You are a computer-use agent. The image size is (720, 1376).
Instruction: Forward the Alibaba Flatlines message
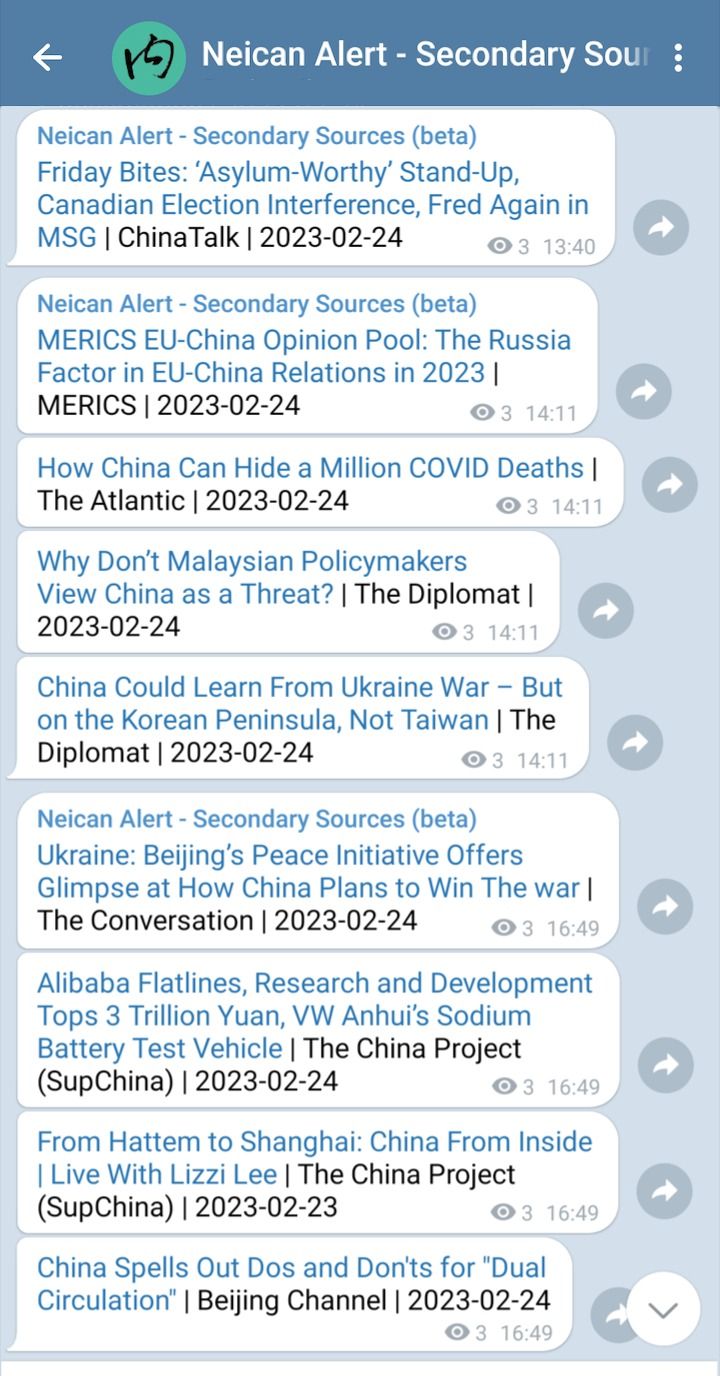point(665,1065)
